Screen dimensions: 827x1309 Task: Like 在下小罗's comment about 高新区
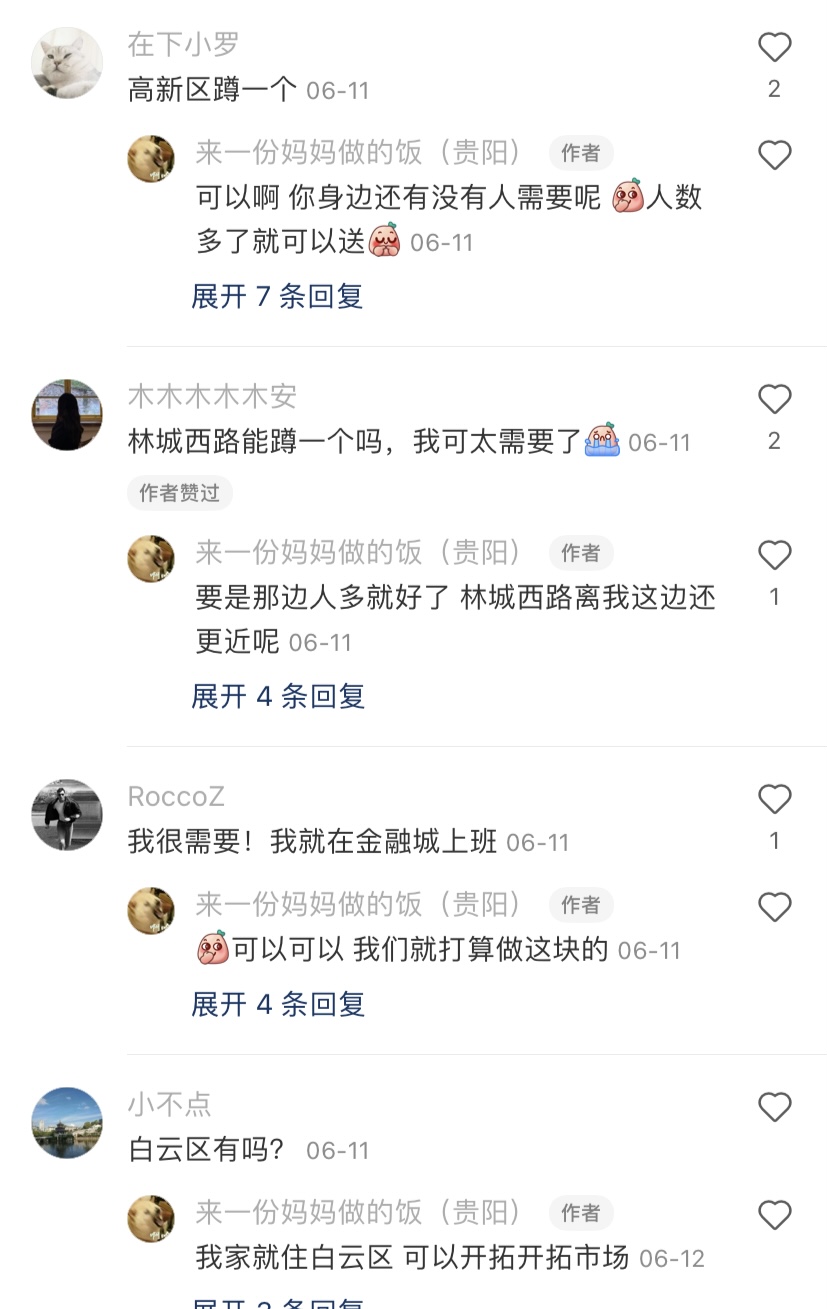click(774, 48)
